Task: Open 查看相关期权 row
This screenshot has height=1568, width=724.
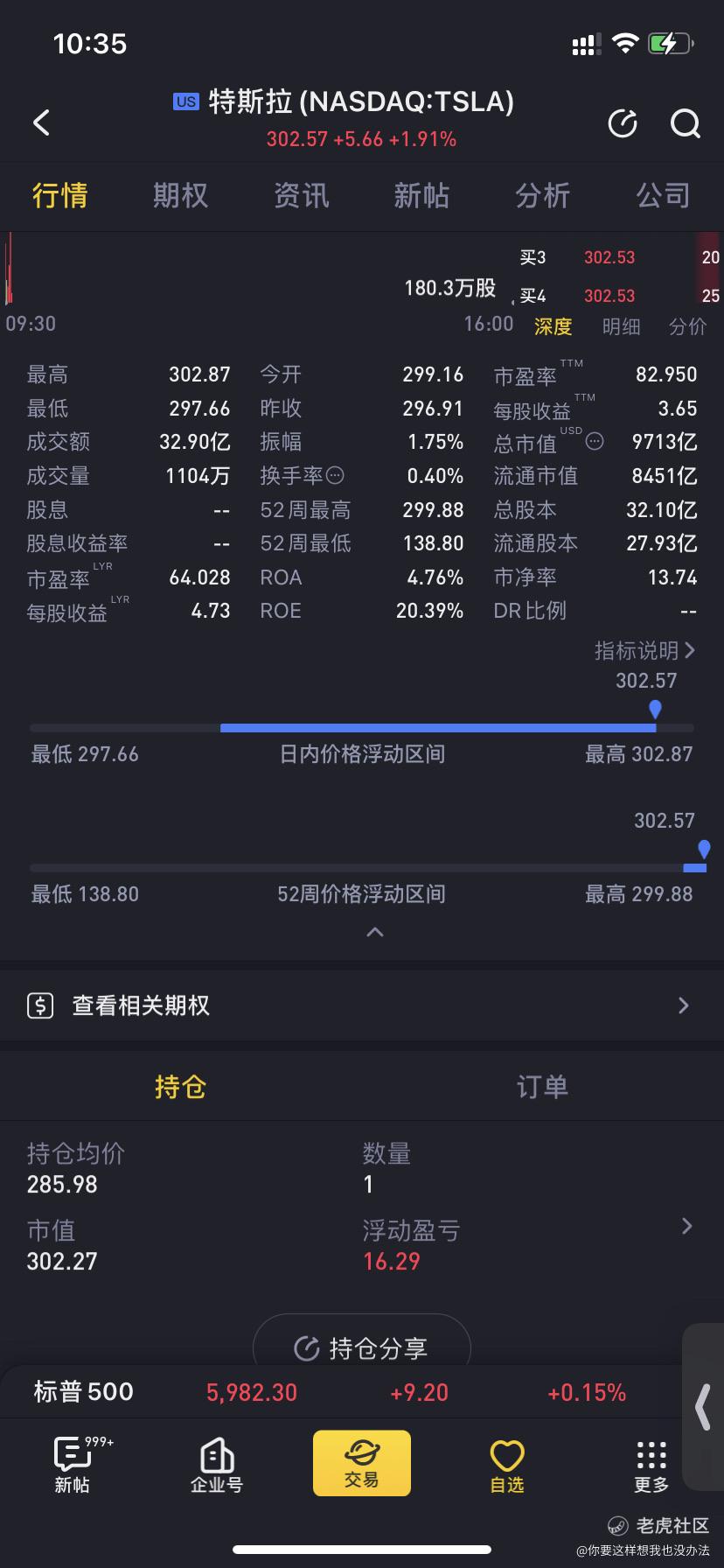Action: (362, 1005)
